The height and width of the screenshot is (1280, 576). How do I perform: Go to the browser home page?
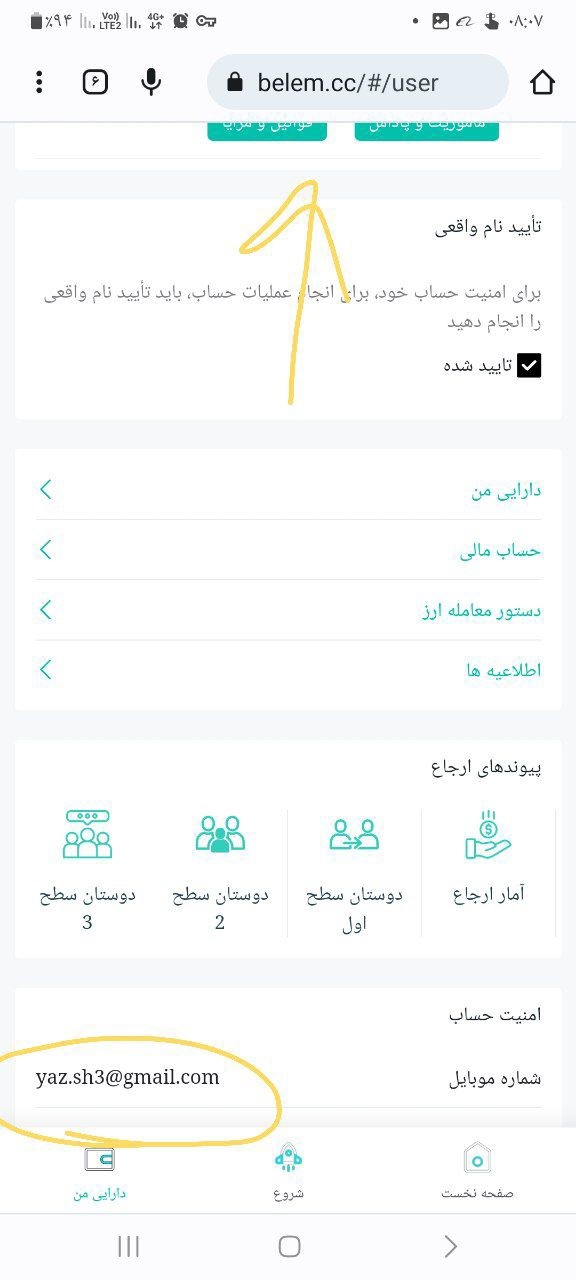[542, 82]
